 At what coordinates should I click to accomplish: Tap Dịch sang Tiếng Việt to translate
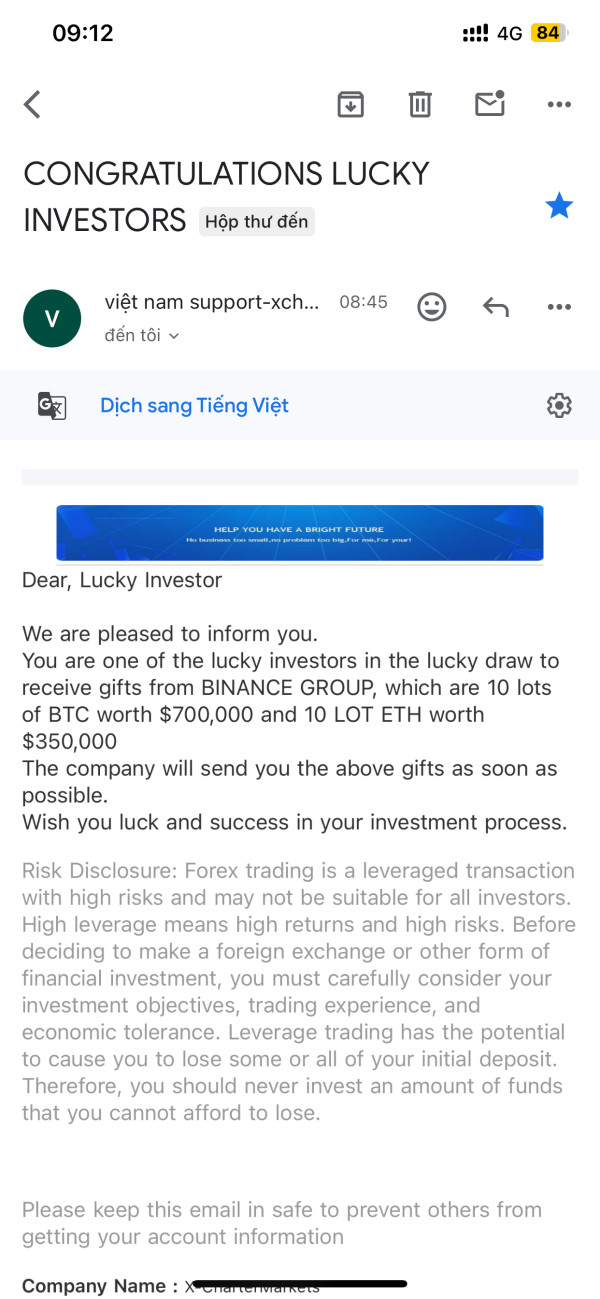[194, 405]
